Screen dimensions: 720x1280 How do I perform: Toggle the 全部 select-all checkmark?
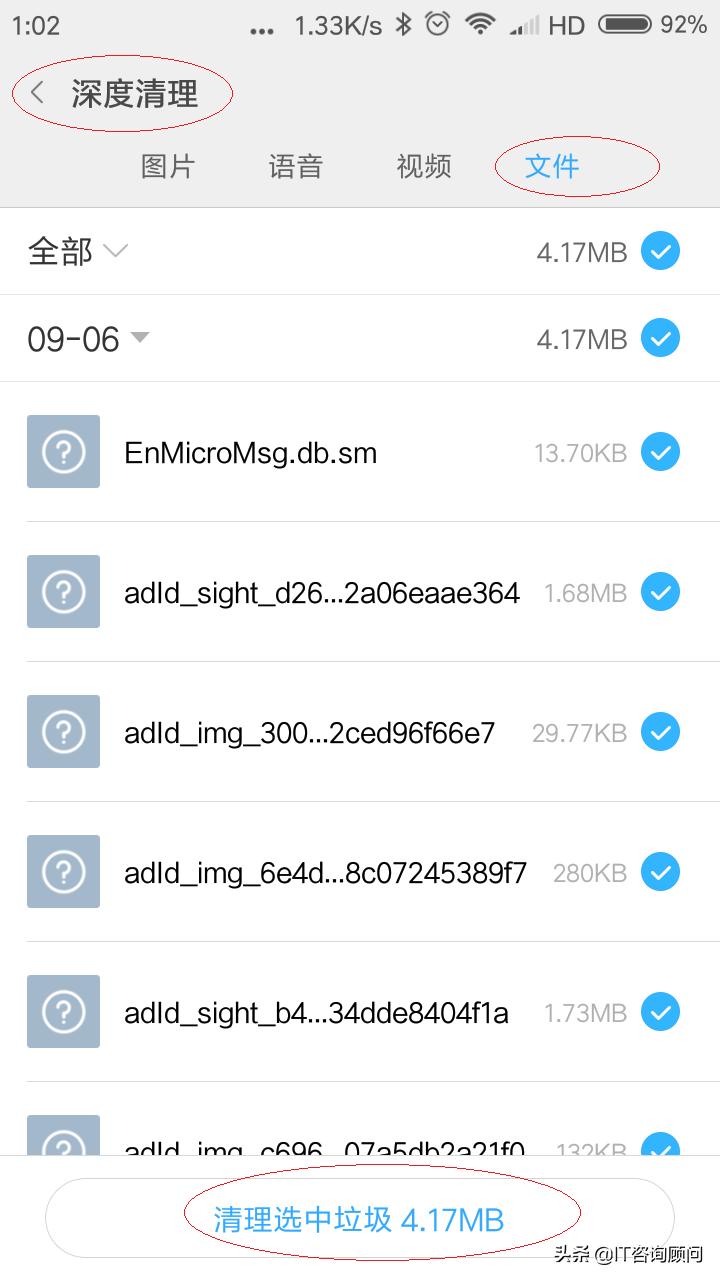pyautogui.click(x=660, y=251)
